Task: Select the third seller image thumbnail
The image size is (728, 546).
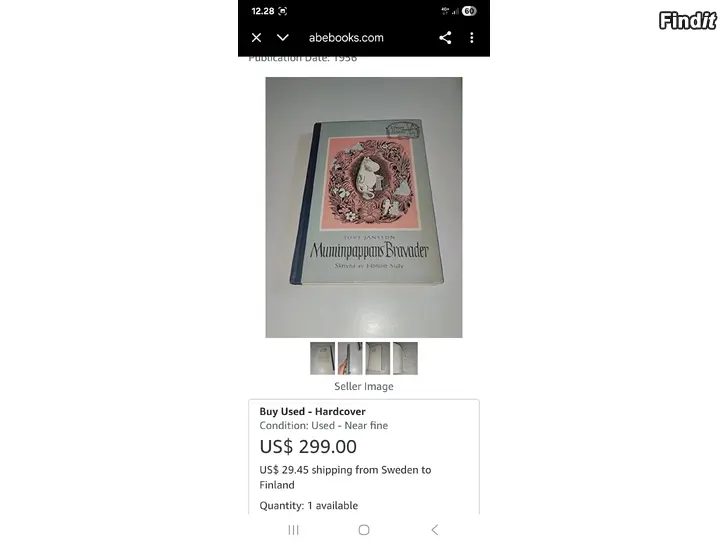Action: 377,358
